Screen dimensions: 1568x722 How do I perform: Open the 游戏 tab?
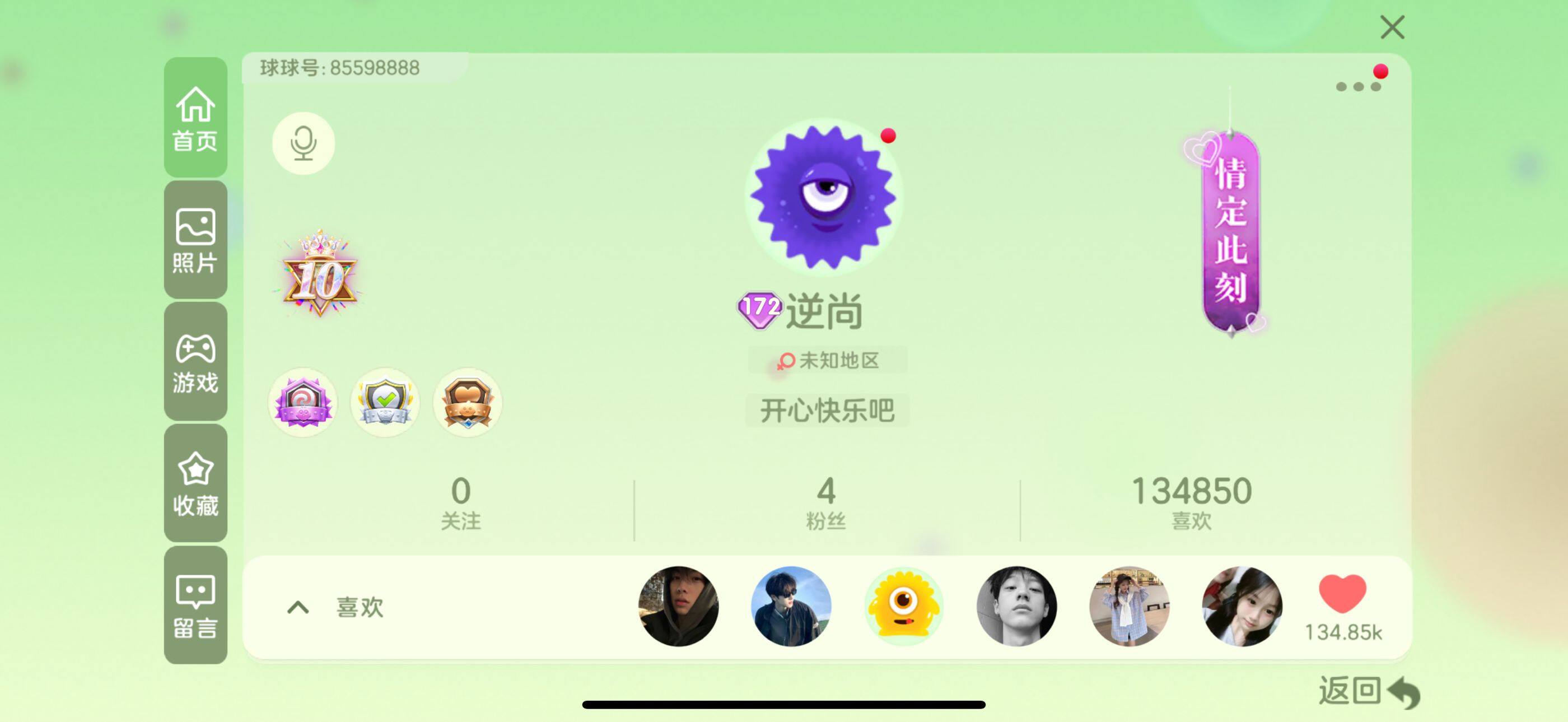(x=195, y=362)
